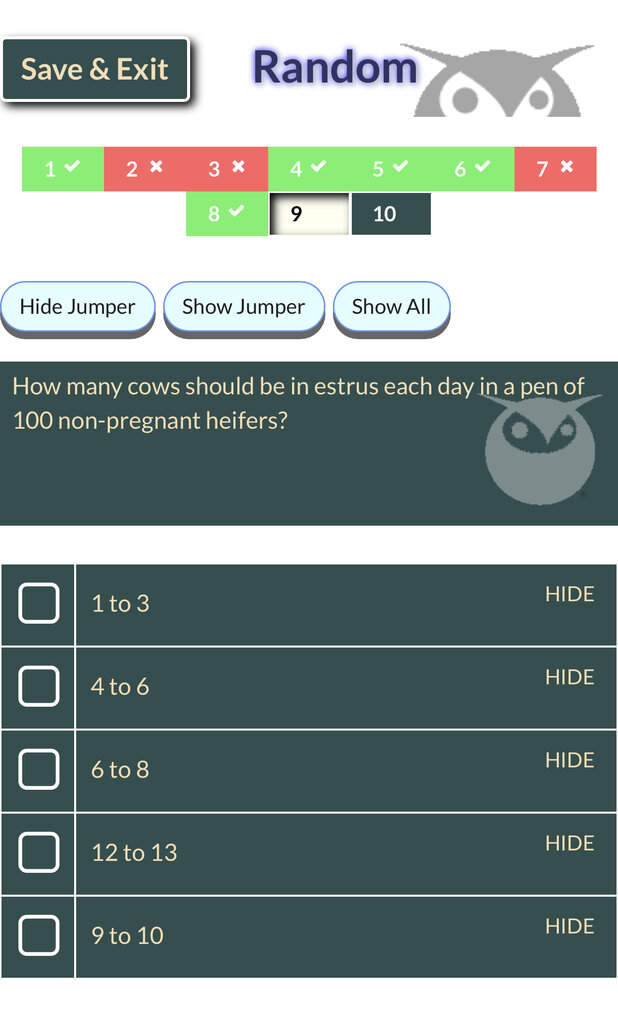Mark 9 to 10 as the answer
Image resolution: width=618 pixels, height=1024 pixels.
click(x=39, y=935)
